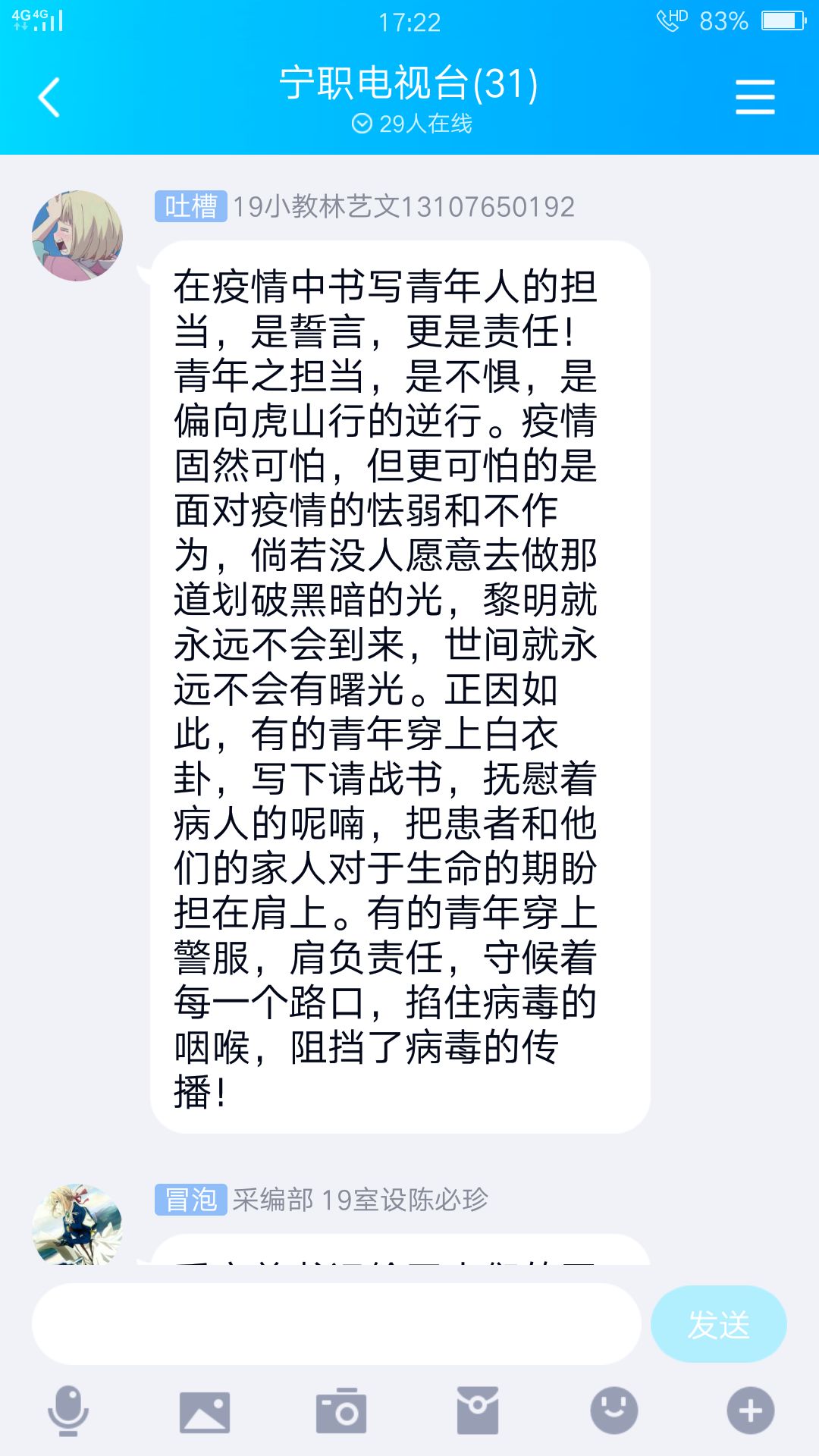819x1456 pixels.
Task: Open 林艺文's profile avatar
Action: coord(77,236)
